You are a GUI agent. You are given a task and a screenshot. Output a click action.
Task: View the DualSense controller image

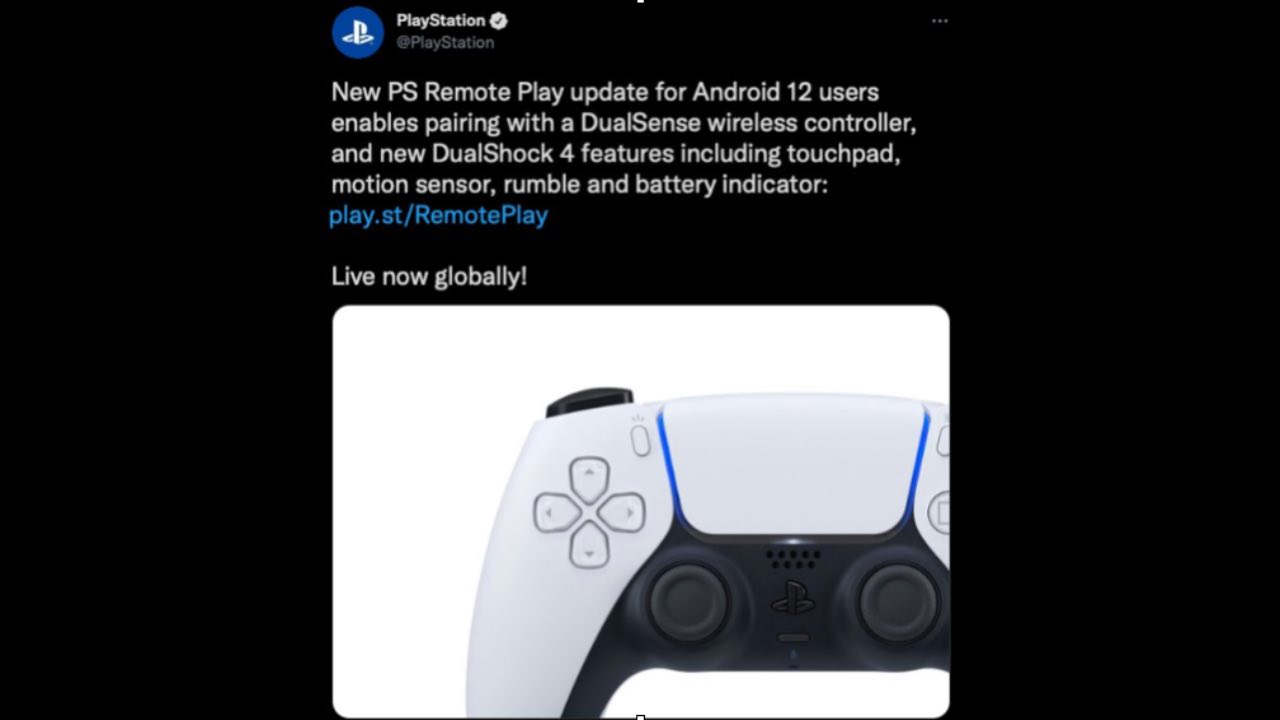640,510
